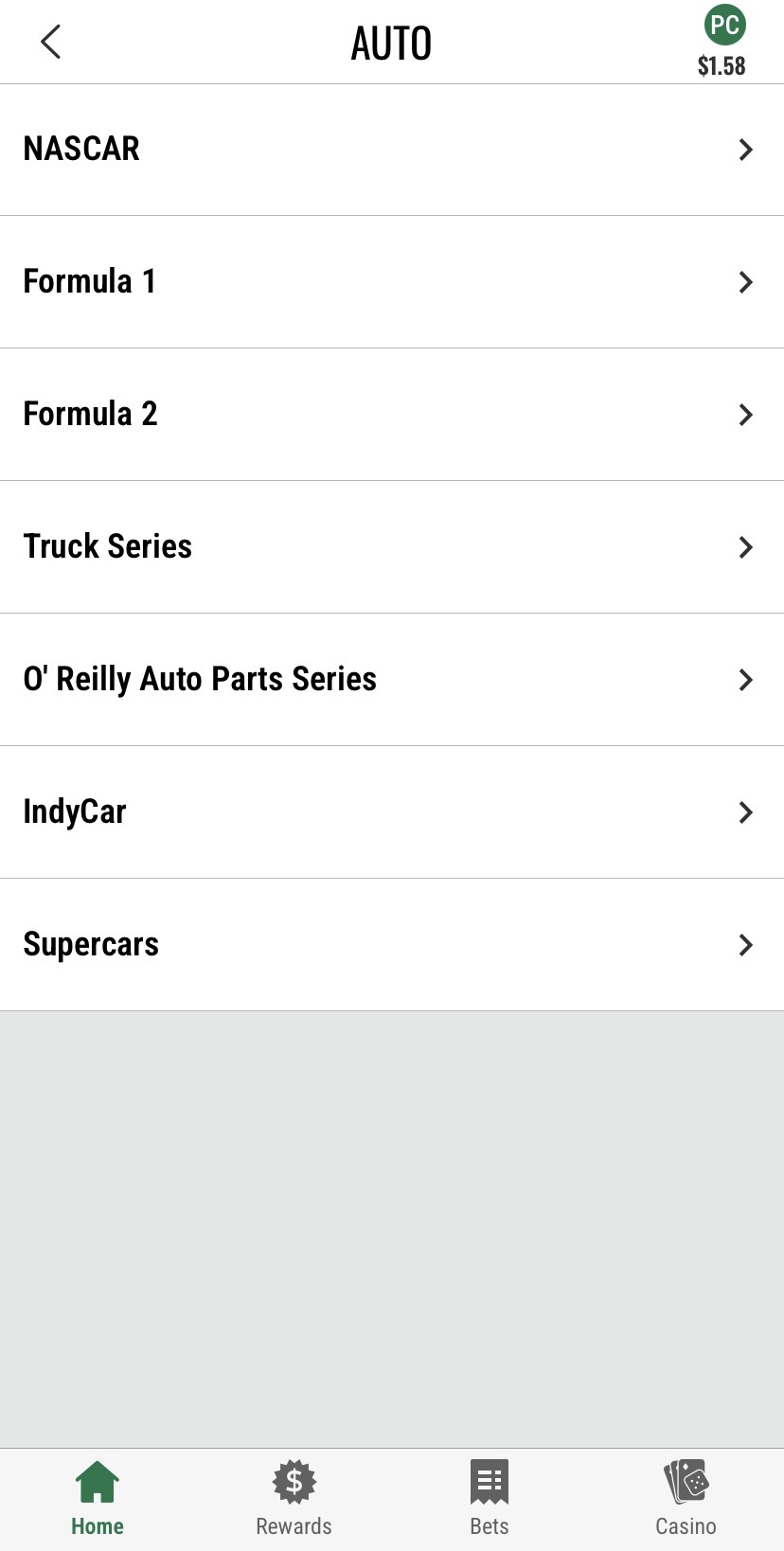Expand the Formula 1 chevron
The image size is (784, 1551).
(746, 281)
